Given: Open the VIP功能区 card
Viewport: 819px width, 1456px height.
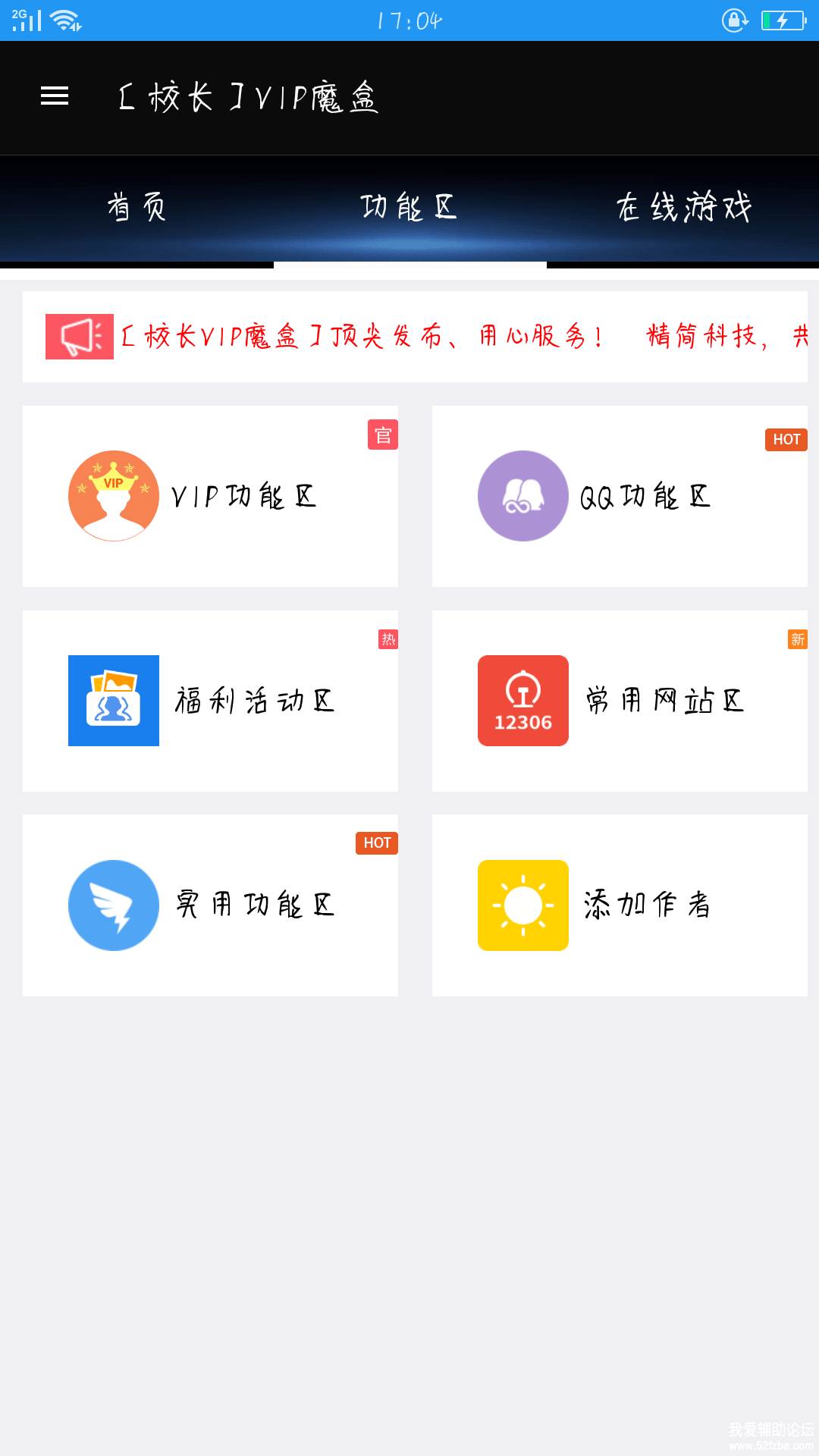Looking at the screenshot, I should (211, 496).
